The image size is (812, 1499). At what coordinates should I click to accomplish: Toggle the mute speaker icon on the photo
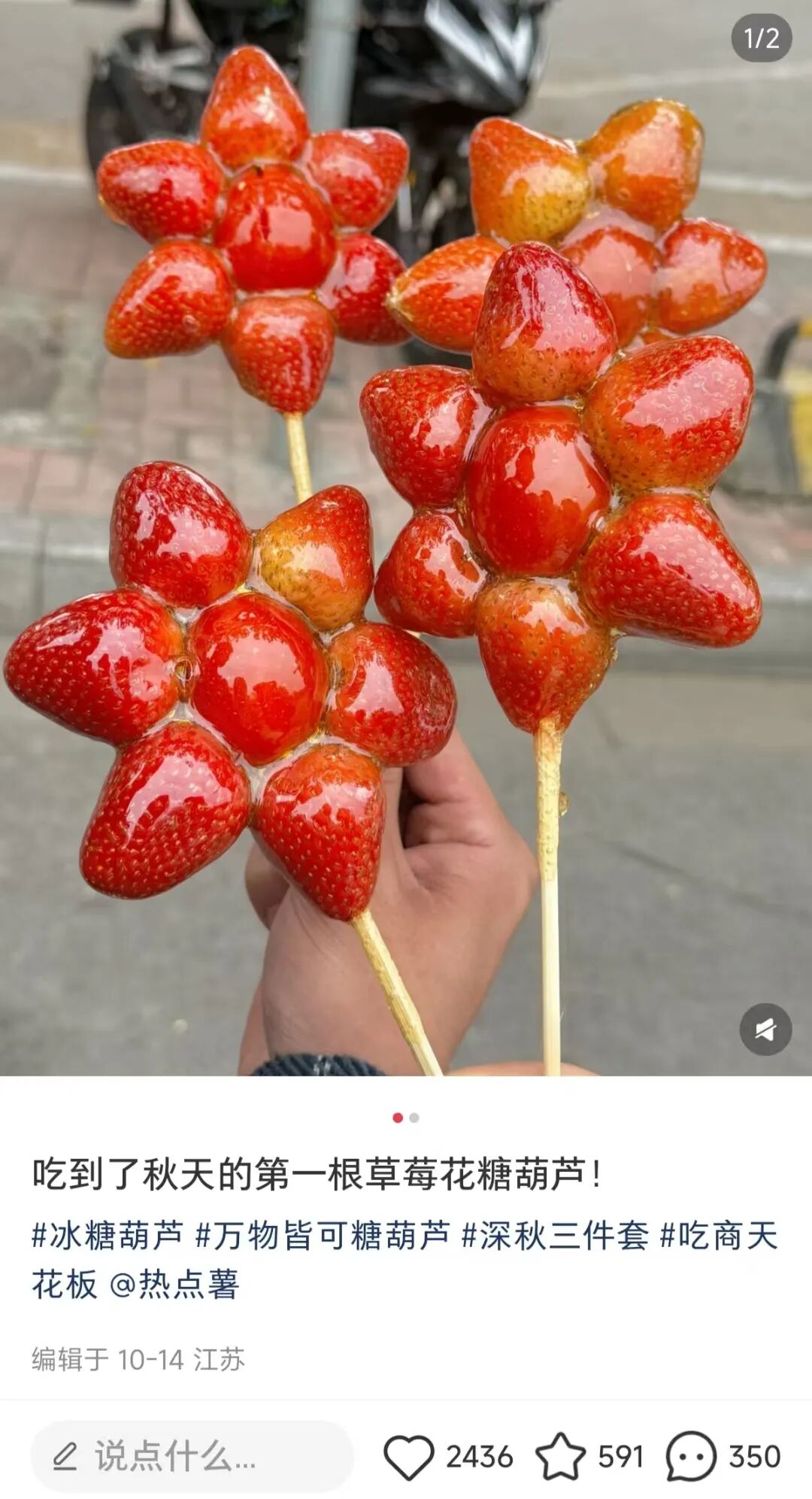tap(765, 1030)
